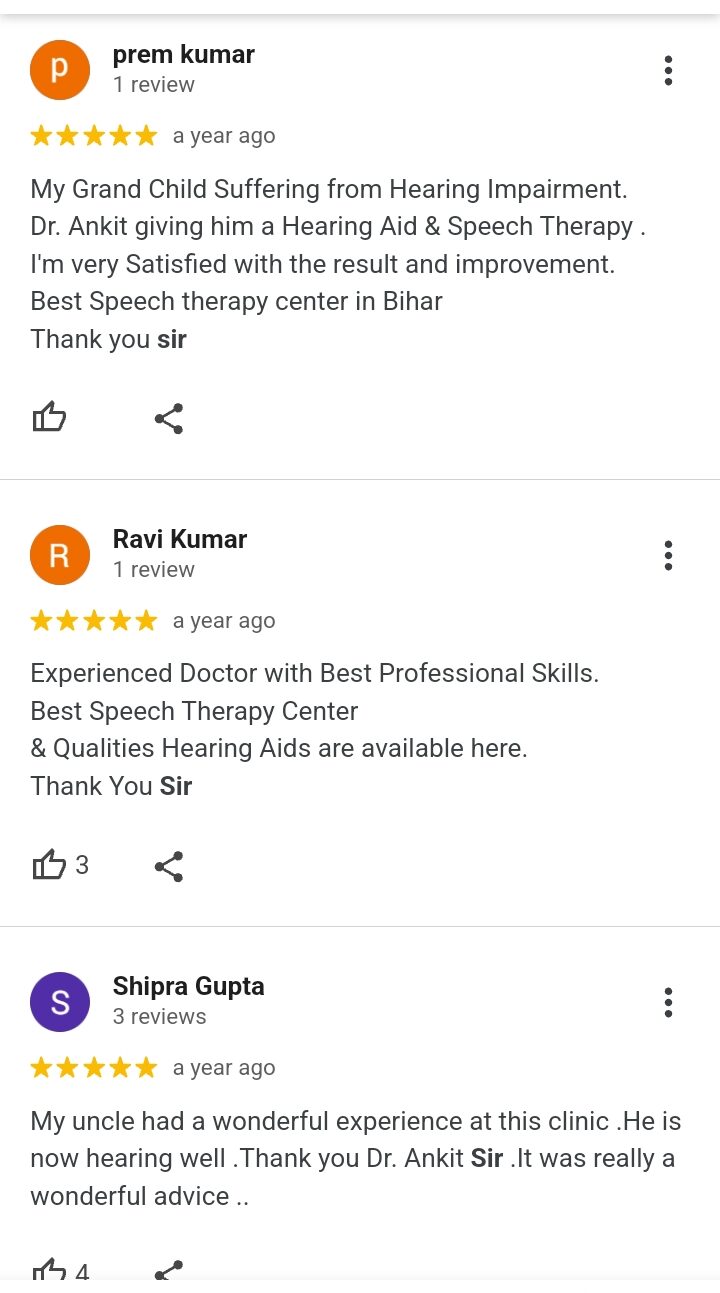Share prem kumar's review
This screenshot has height=1293, width=720.
pos(169,418)
